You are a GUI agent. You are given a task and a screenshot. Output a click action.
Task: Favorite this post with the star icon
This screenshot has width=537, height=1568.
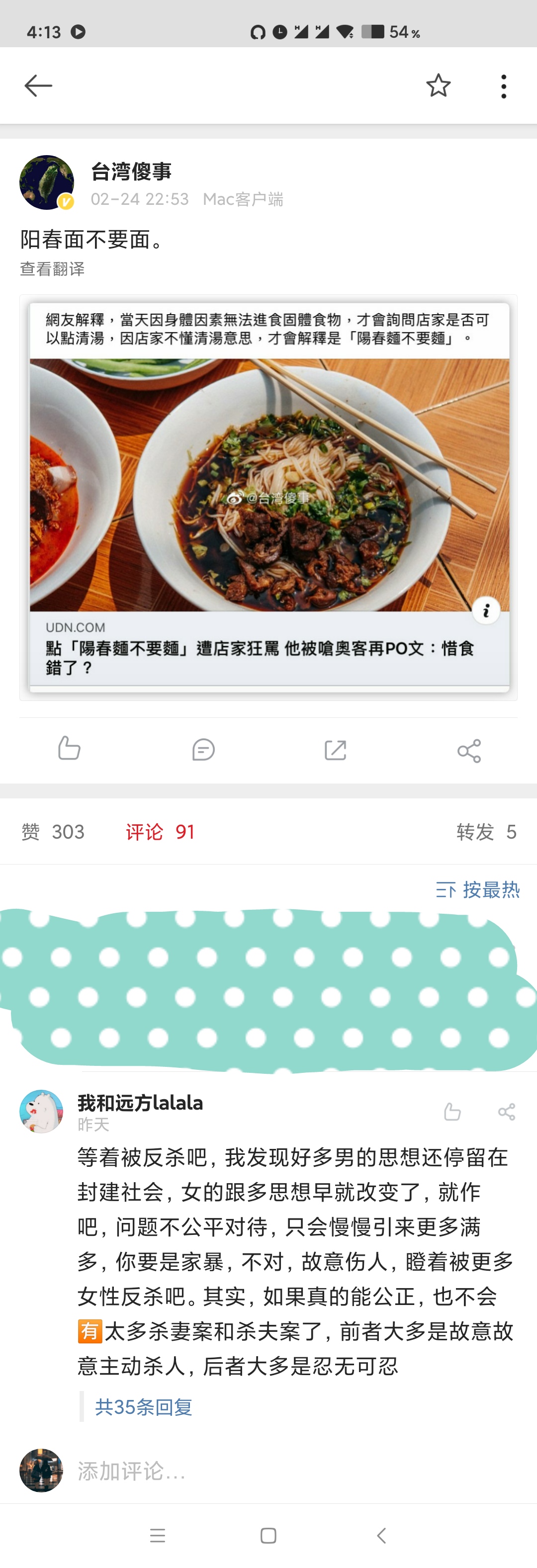tap(438, 86)
